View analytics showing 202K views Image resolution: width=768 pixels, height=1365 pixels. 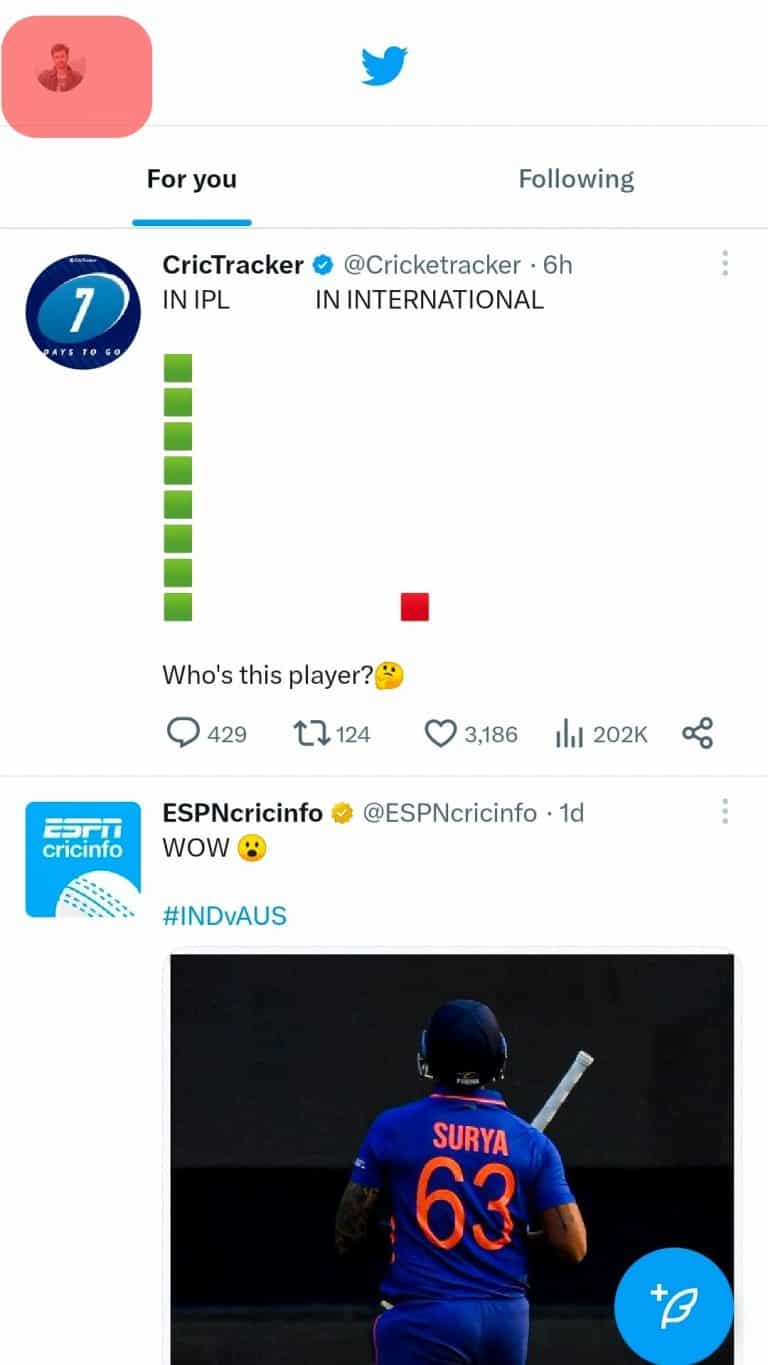click(570, 733)
